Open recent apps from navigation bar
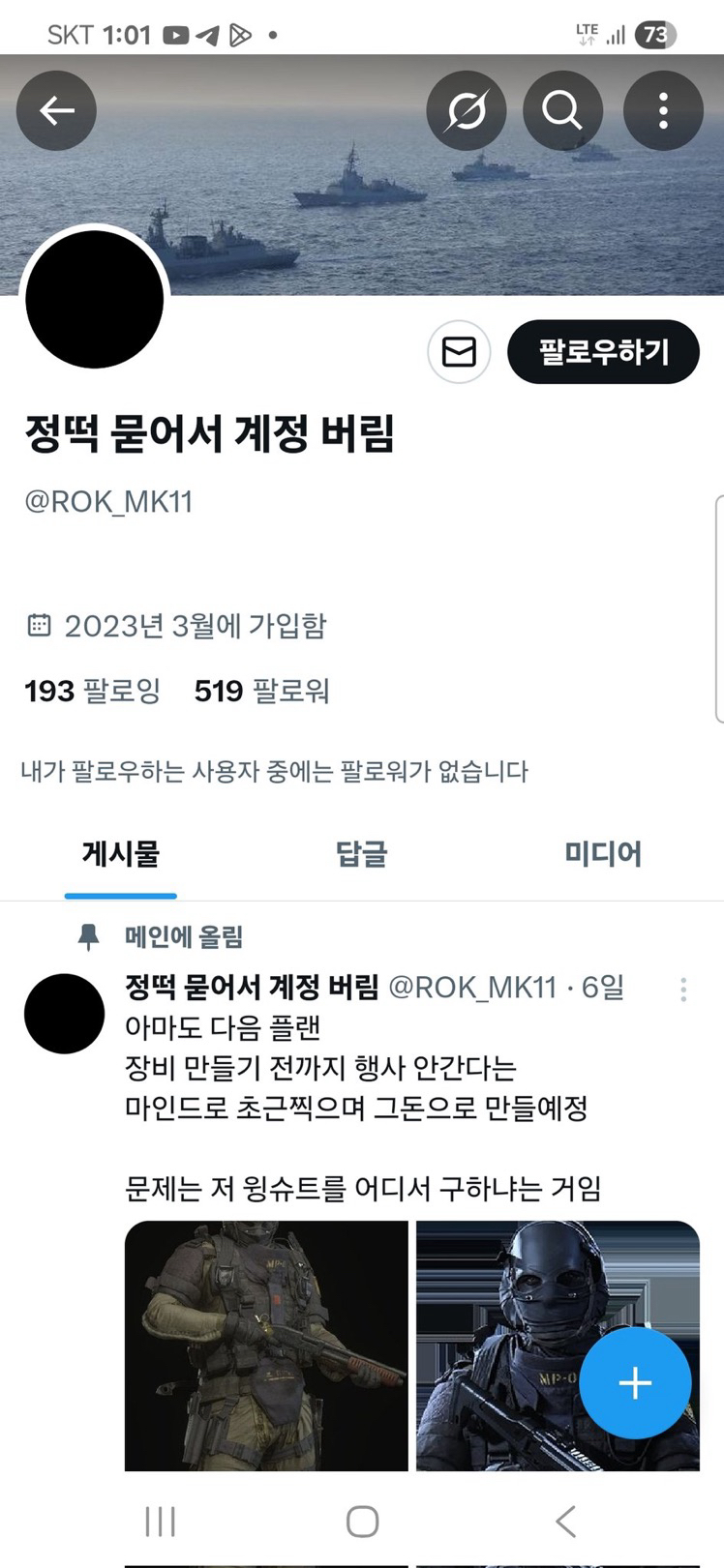Screen dimensions: 724x1568 [160, 1522]
